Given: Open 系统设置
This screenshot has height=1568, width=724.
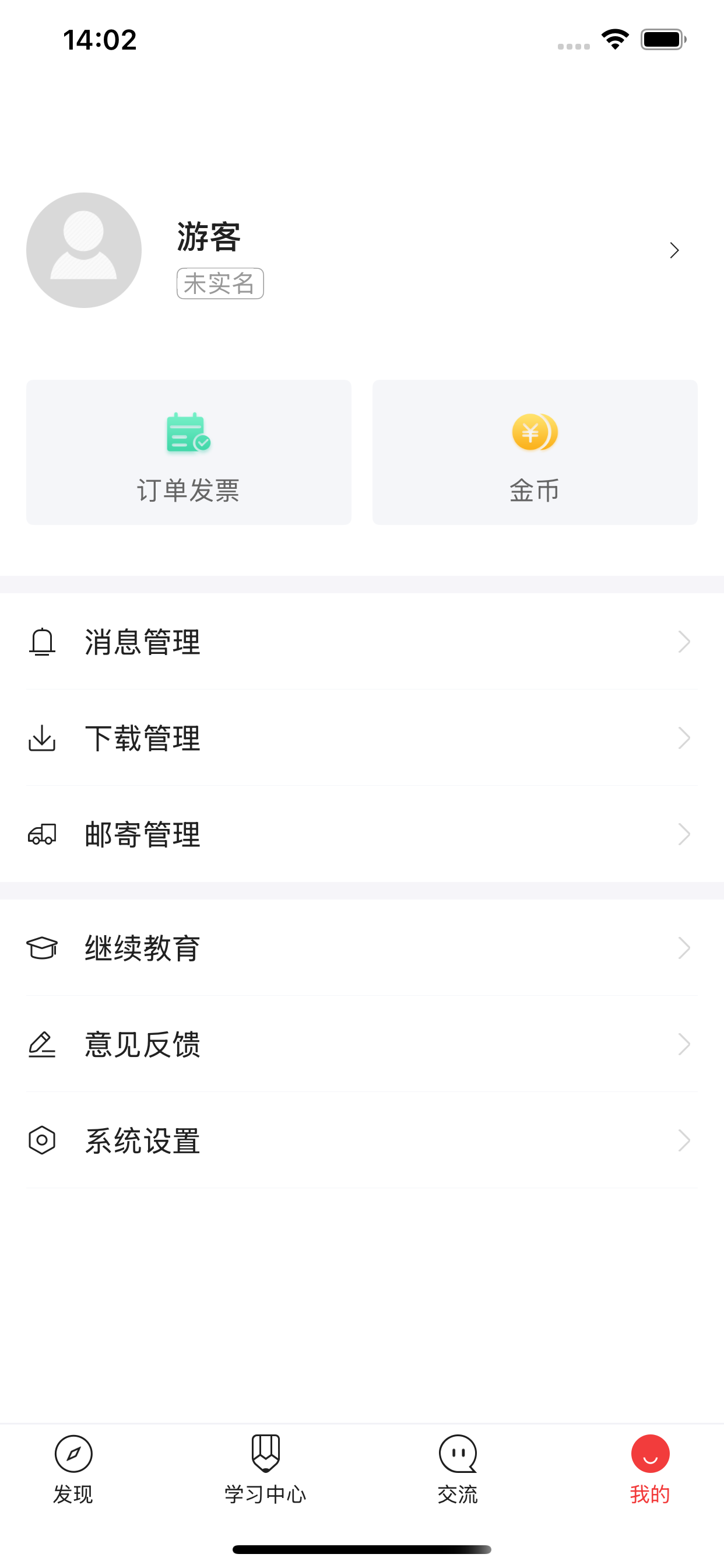Looking at the screenshot, I should point(362,1140).
